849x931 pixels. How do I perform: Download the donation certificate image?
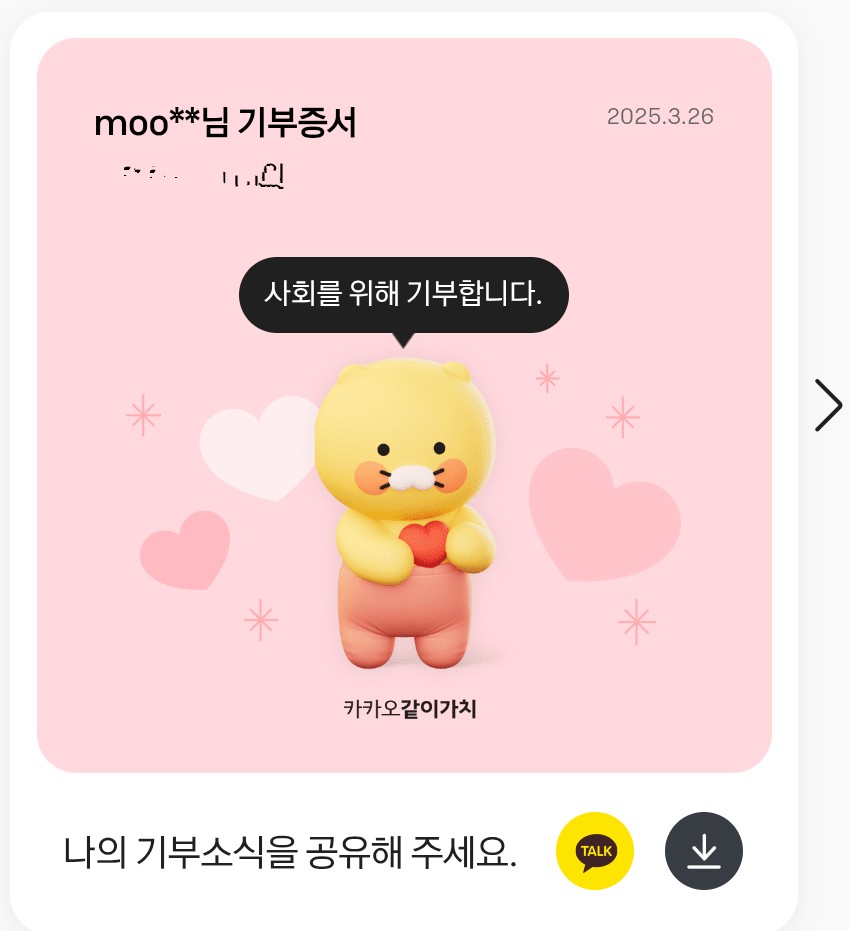(x=704, y=851)
